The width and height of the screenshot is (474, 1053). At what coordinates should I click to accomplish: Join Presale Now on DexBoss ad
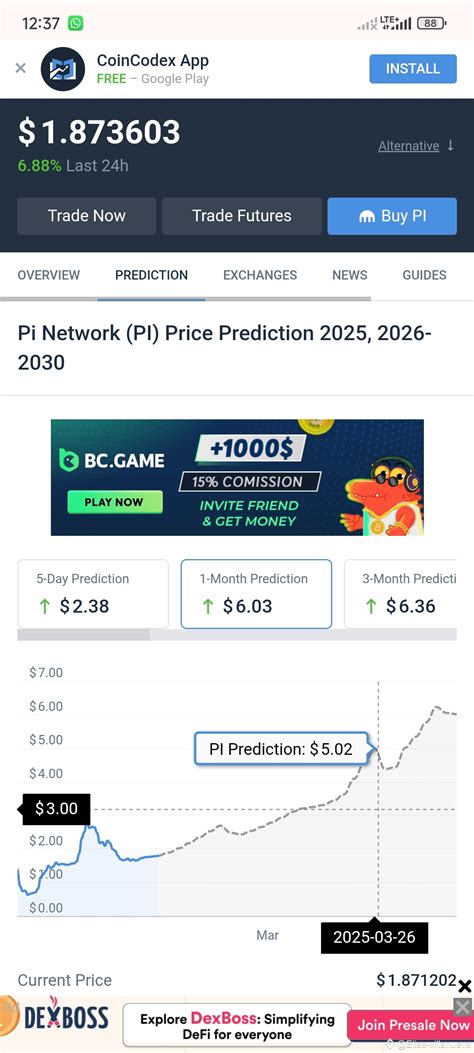tap(410, 1025)
